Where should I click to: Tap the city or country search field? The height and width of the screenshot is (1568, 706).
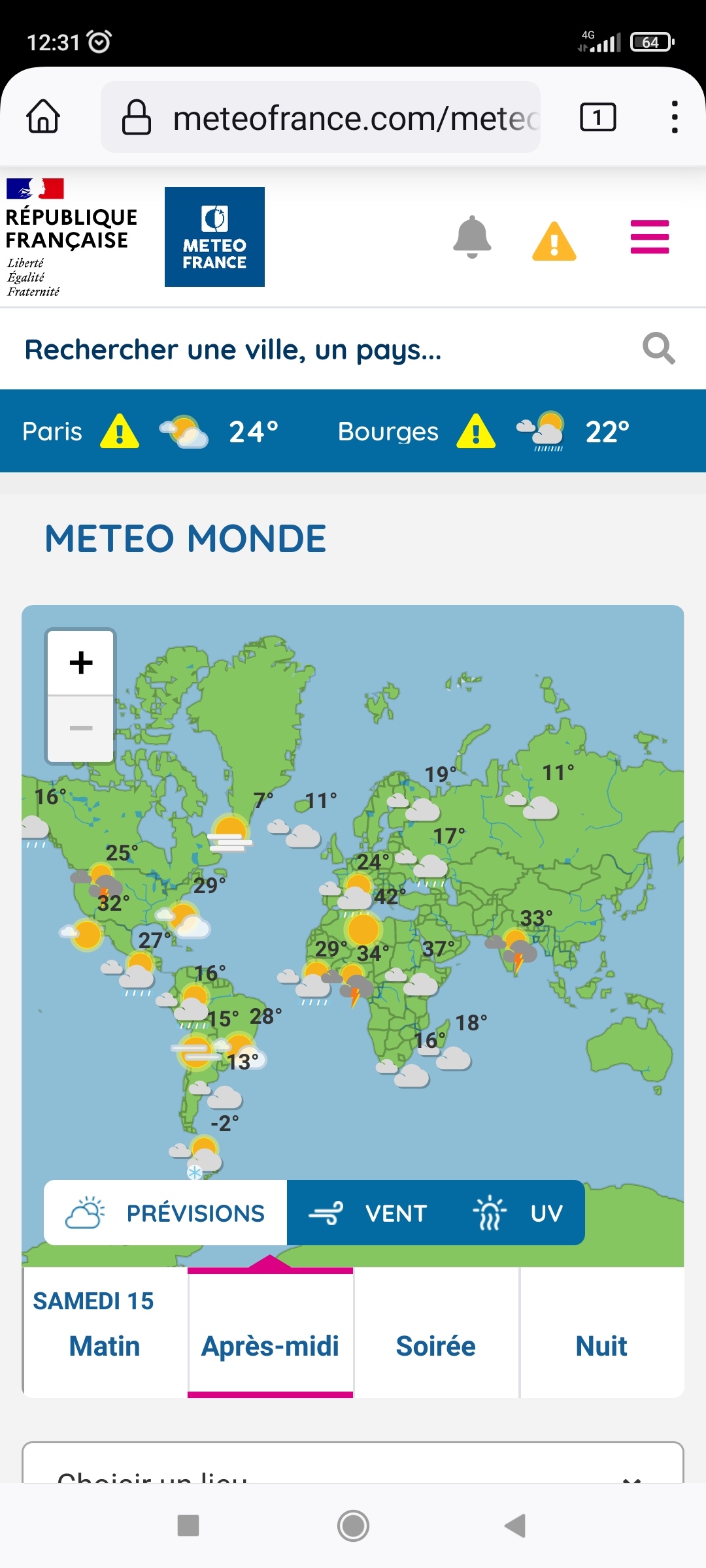click(x=327, y=350)
